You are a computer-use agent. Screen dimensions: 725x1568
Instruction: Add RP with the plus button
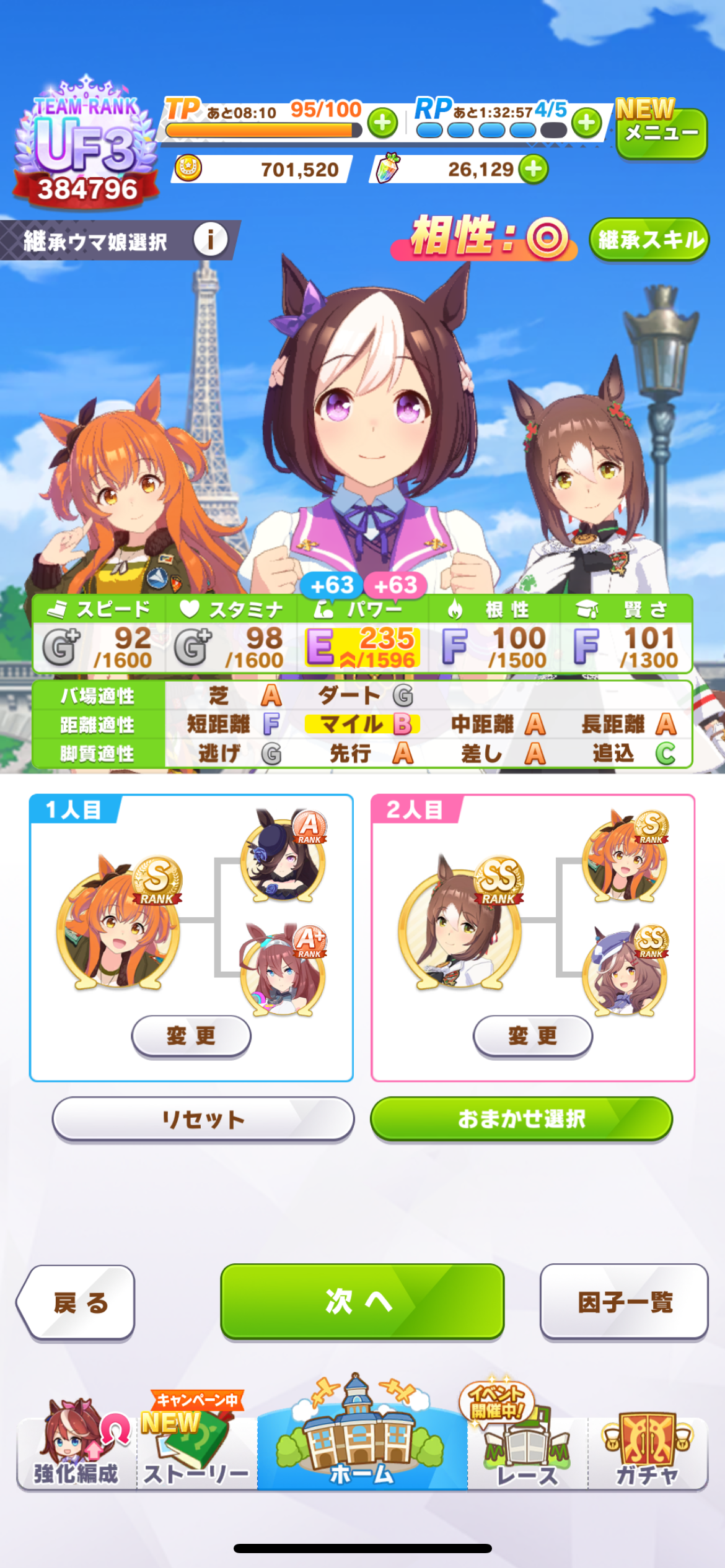tap(586, 123)
